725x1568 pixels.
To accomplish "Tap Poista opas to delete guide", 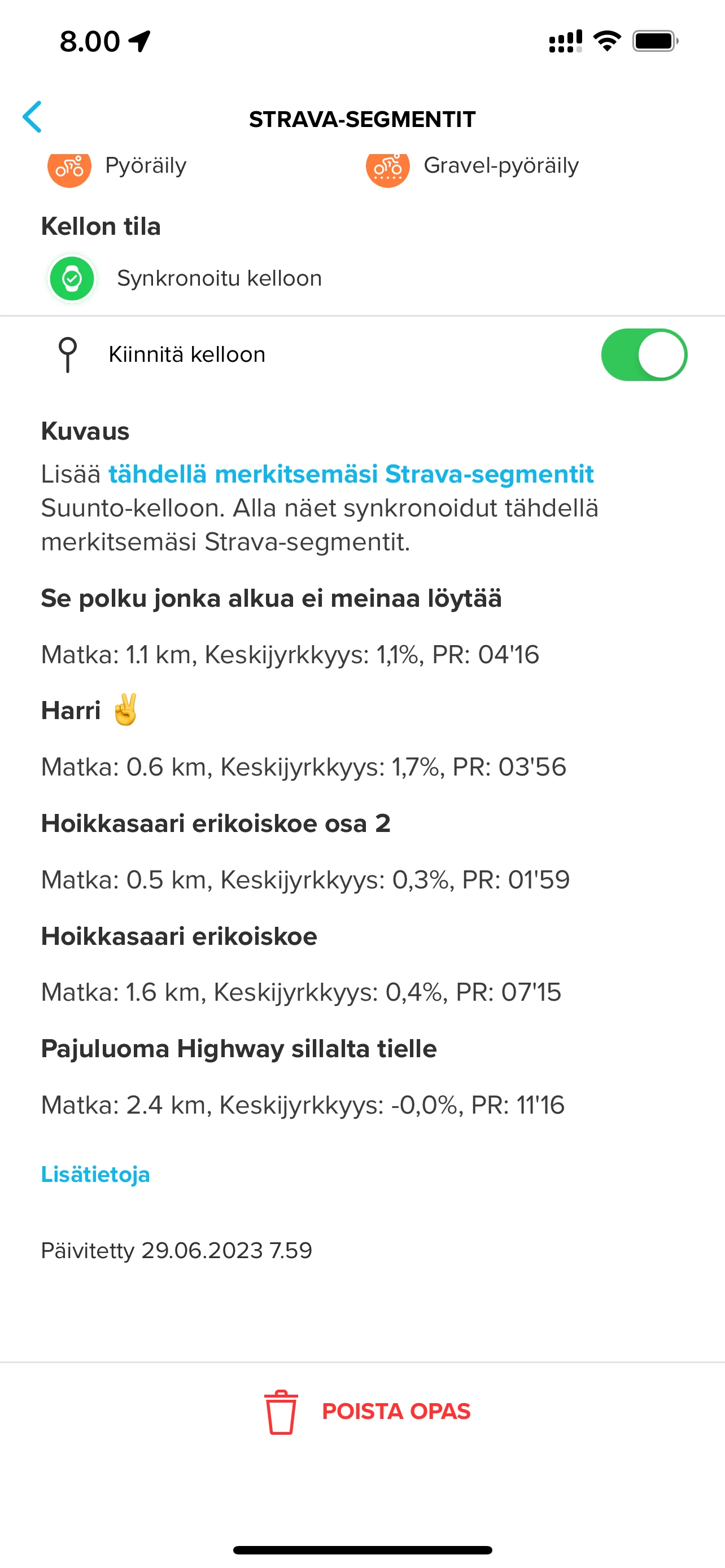I will tap(367, 1411).
